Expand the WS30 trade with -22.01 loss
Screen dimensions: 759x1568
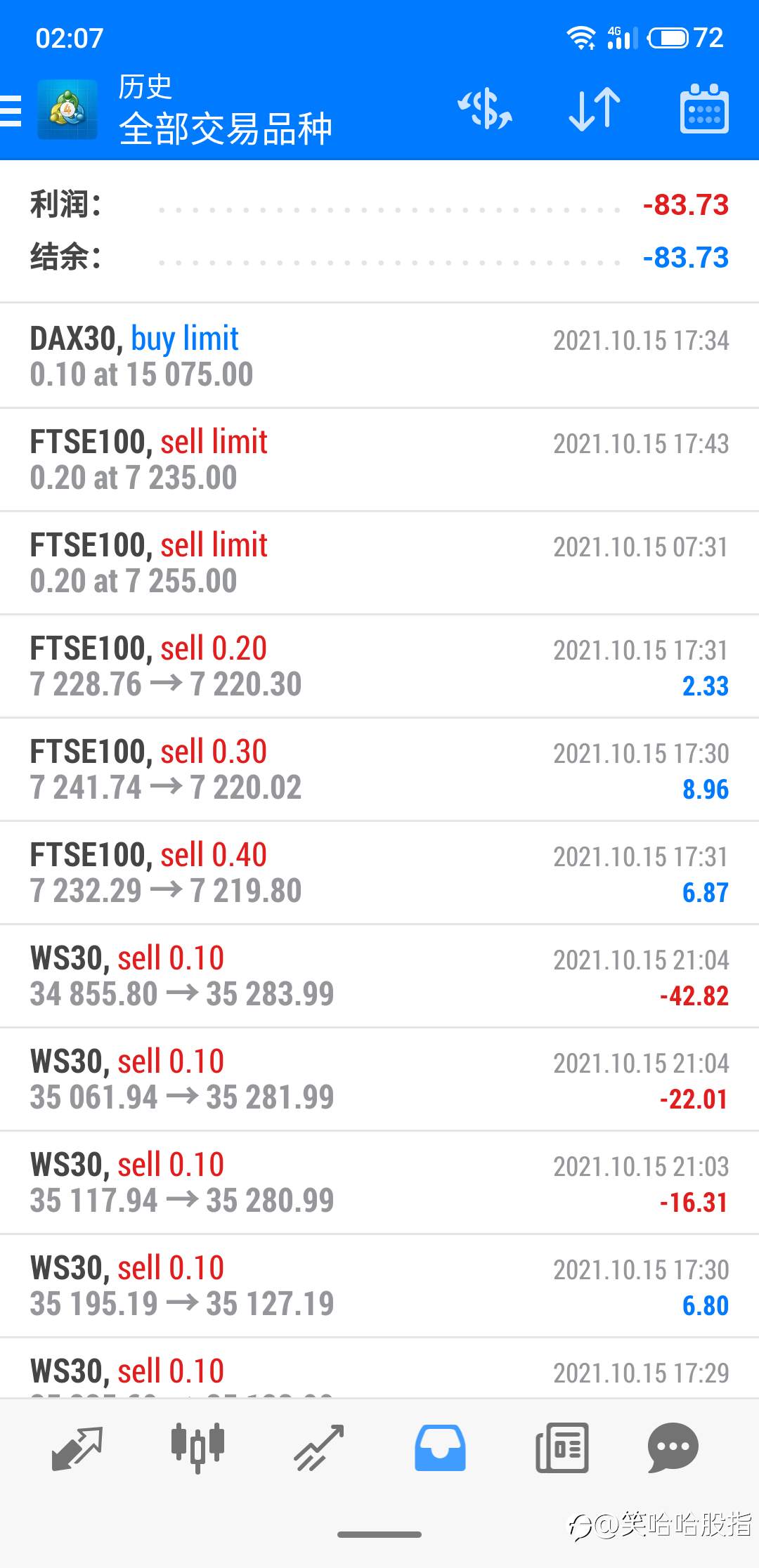[379, 1079]
